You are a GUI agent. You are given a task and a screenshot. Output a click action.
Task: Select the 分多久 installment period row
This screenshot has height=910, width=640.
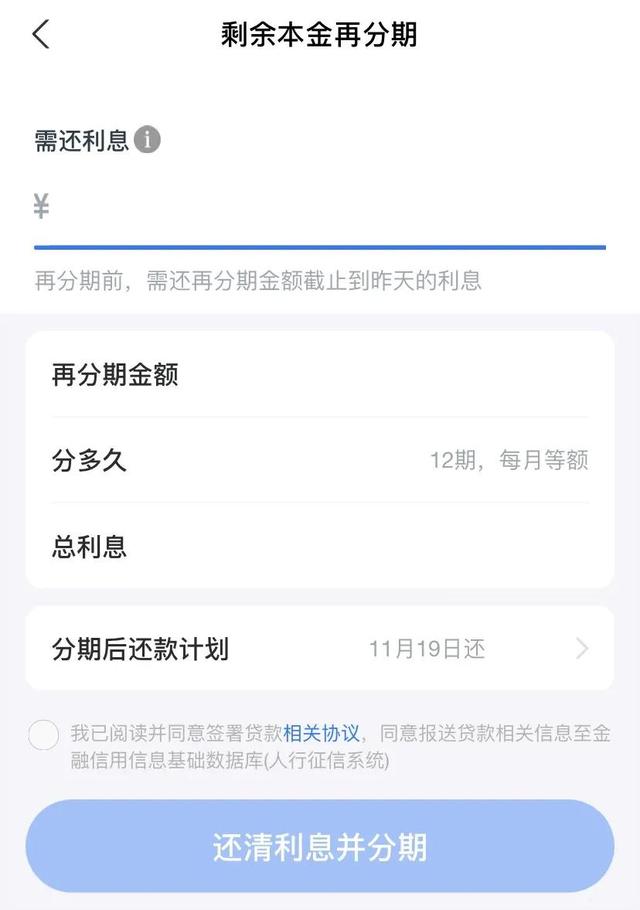[x=320, y=460]
